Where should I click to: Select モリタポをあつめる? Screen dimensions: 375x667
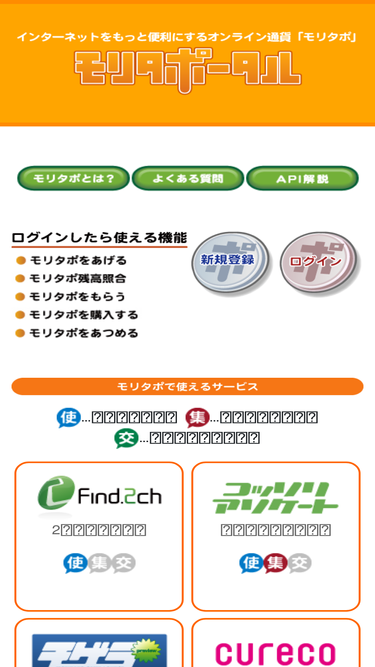(84, 334)
